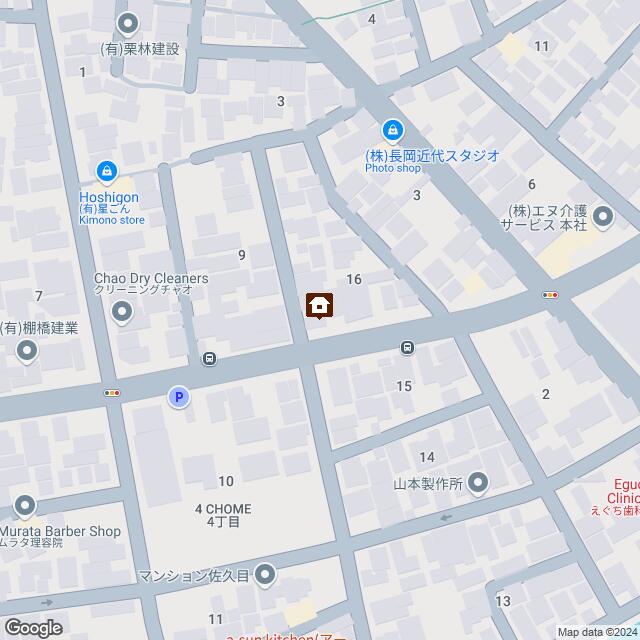The image size is (640, 640).
Task: Select the Murata Barber Shop pin
Action: pyautogui.click(x=25, y=506)
